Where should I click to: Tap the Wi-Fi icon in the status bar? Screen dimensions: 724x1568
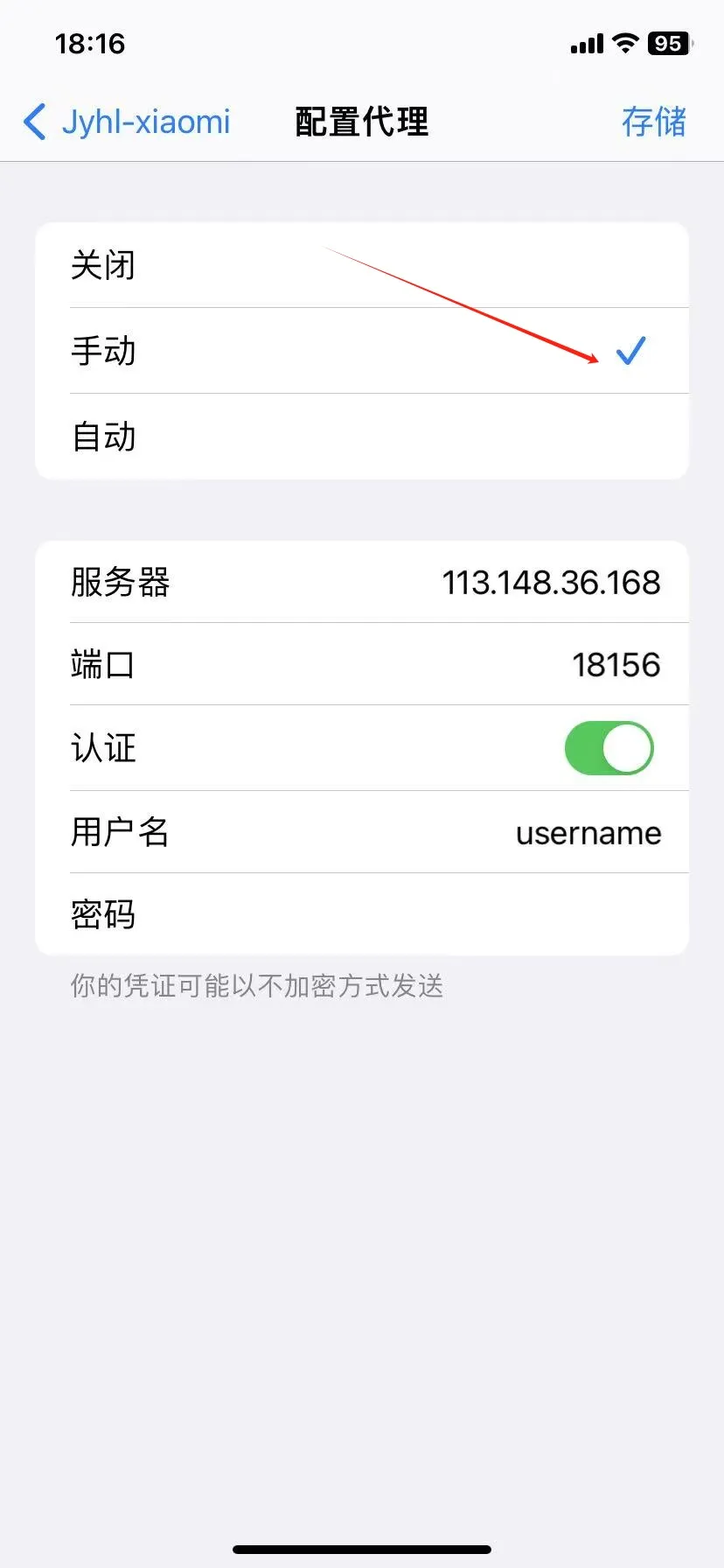(x=624, y=42)
